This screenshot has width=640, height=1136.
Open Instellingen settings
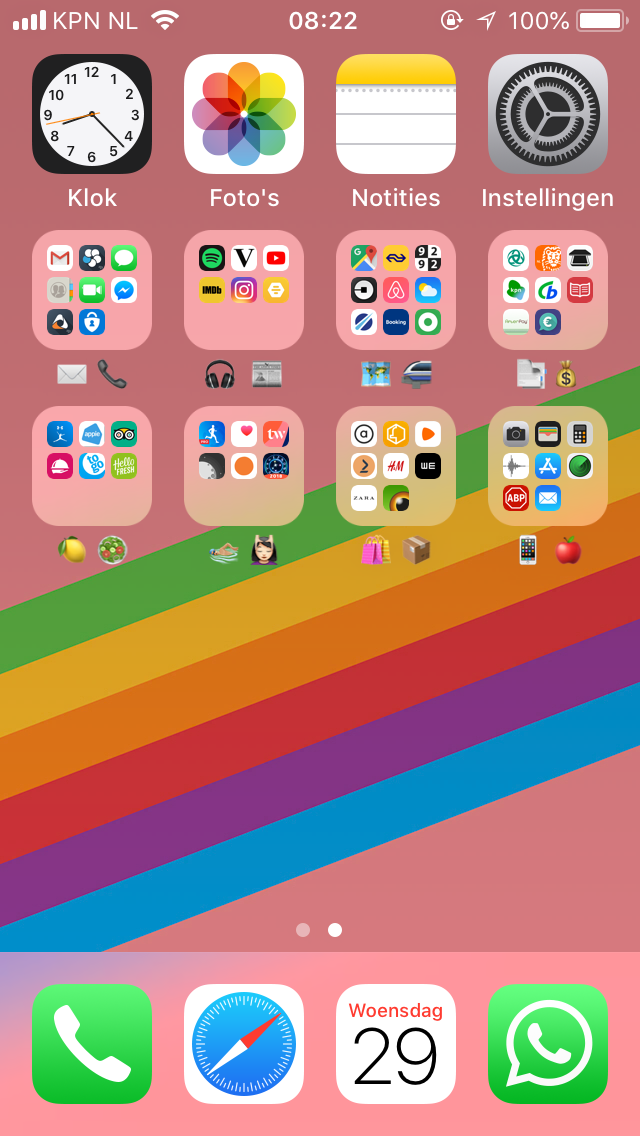click(x=548, y=114)
